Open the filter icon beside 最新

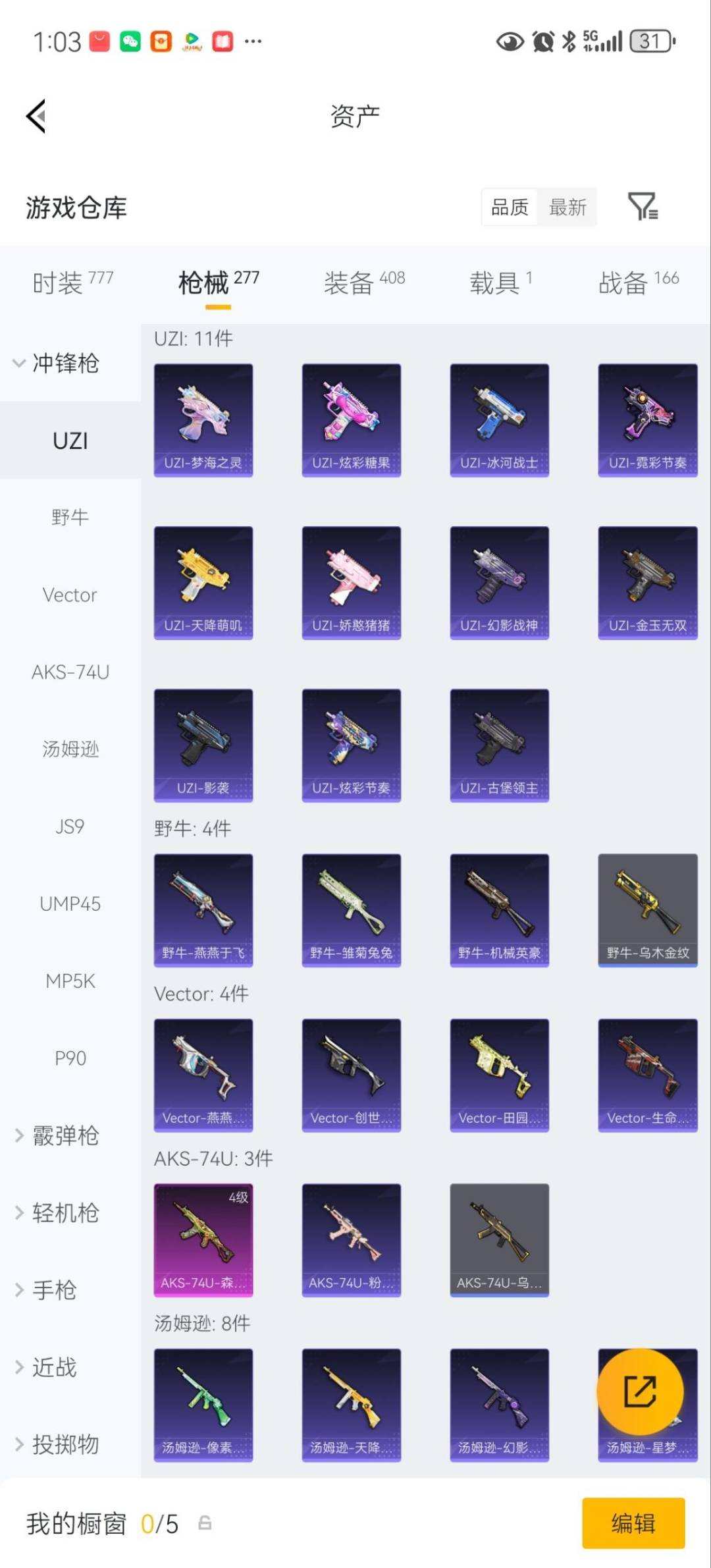tap(642, 207)
